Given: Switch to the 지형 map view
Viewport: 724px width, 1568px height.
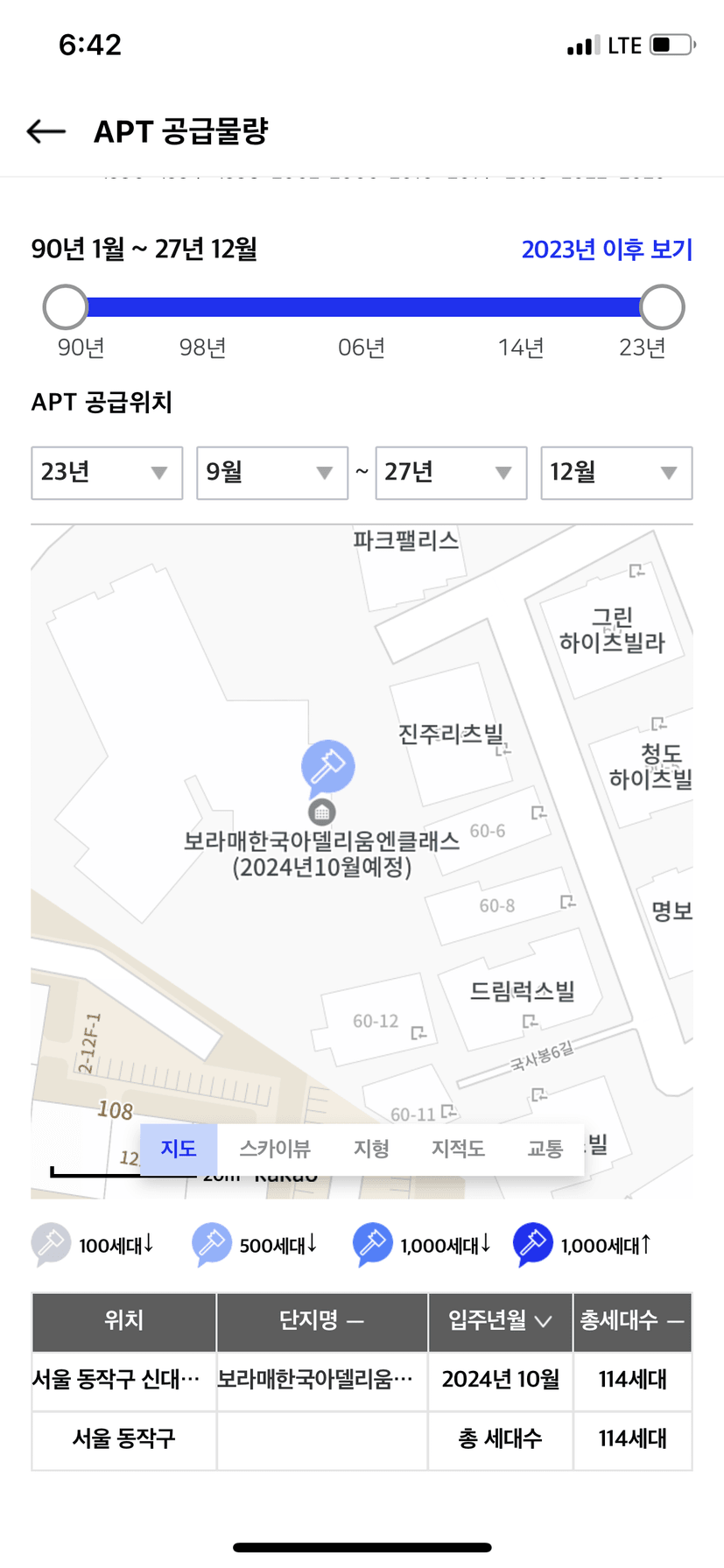Looking at the screenshot, I should pos(371,1149).
